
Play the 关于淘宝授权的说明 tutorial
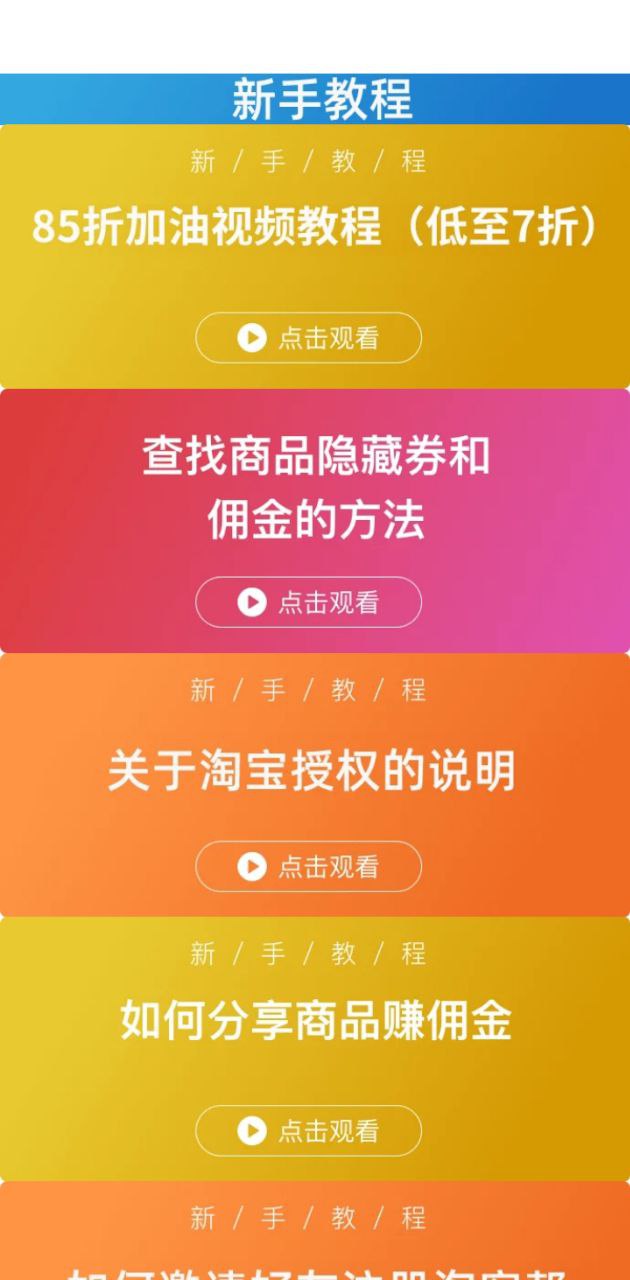pos(308,866)
